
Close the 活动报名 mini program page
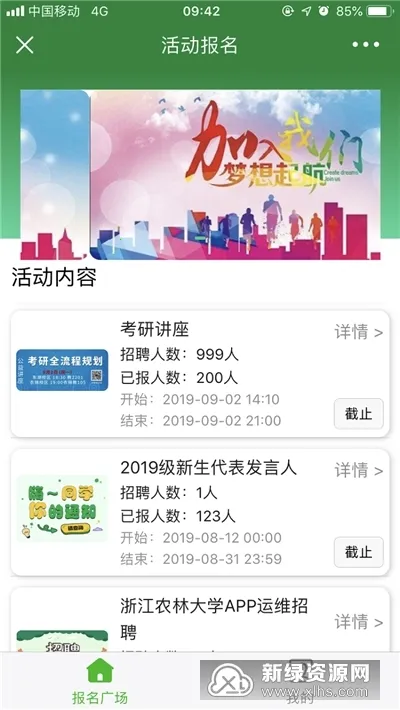click(x=24, y=45)
